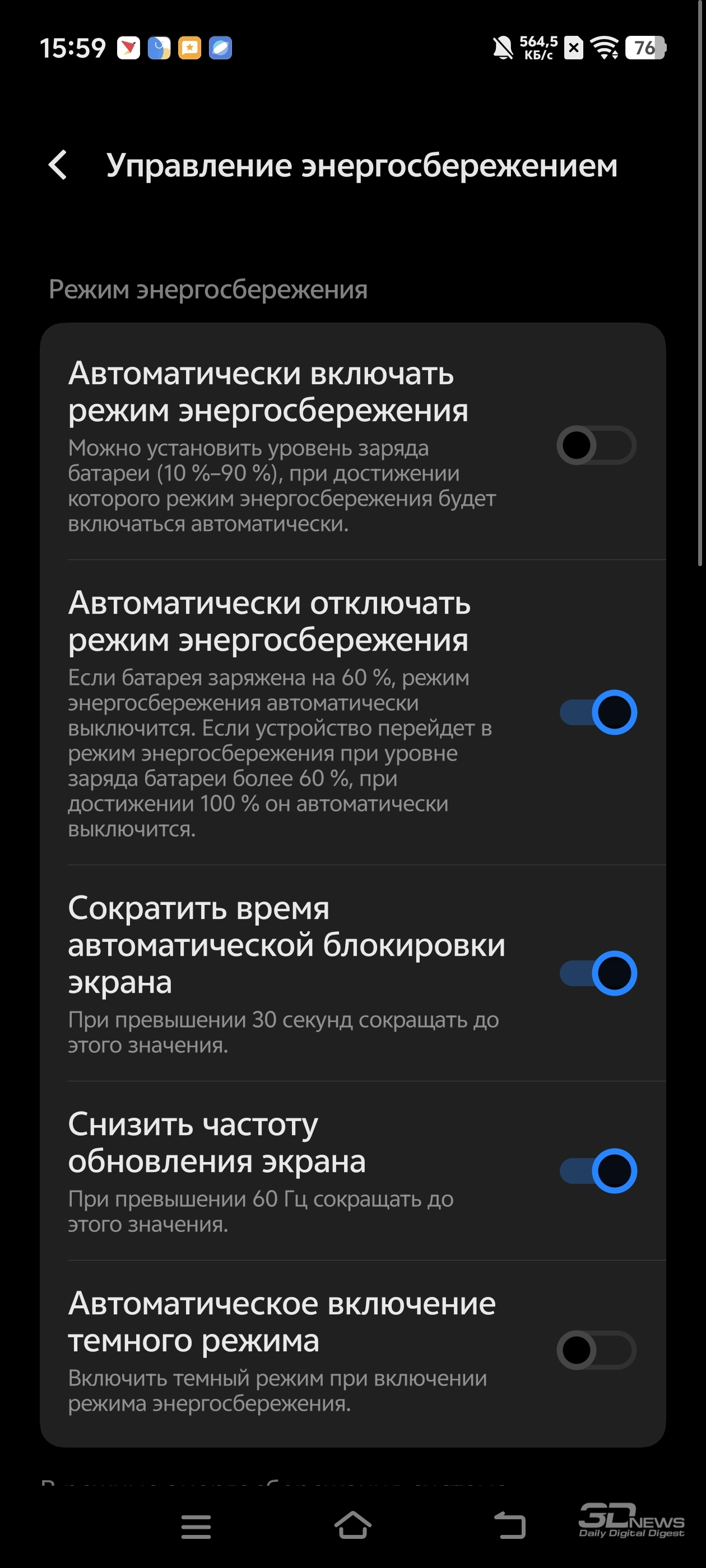The height and width of the screenshot is (1568, 706).
Task: Disable Автоматически отключать режим энергосбережения
Action: point(598,712)
